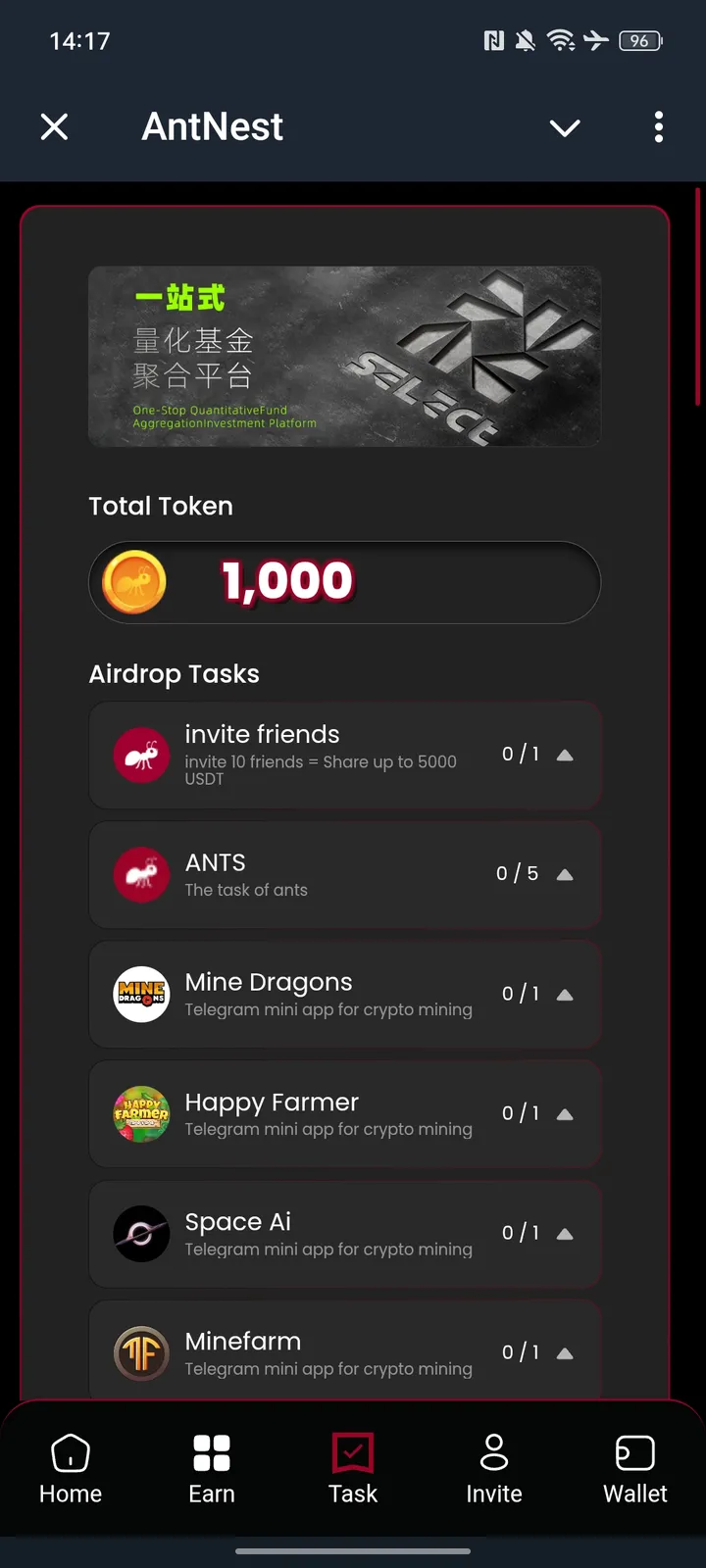Screen dimensions: 706x1568
Task: Expand the ANTS task list
Action: 565,875
